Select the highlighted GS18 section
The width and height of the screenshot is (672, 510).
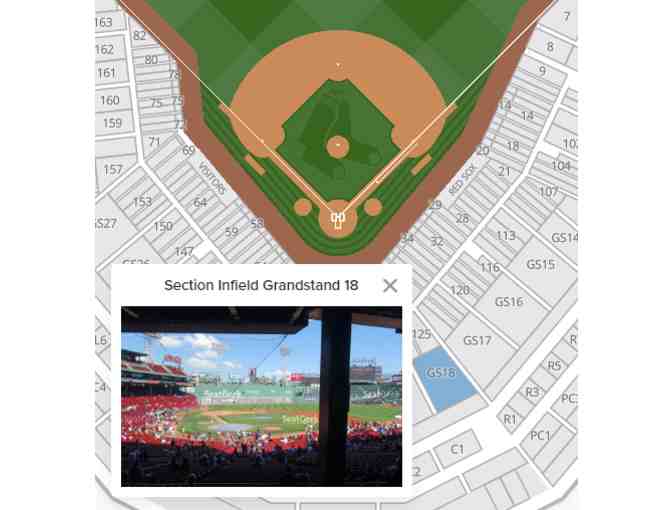[441, 374]
